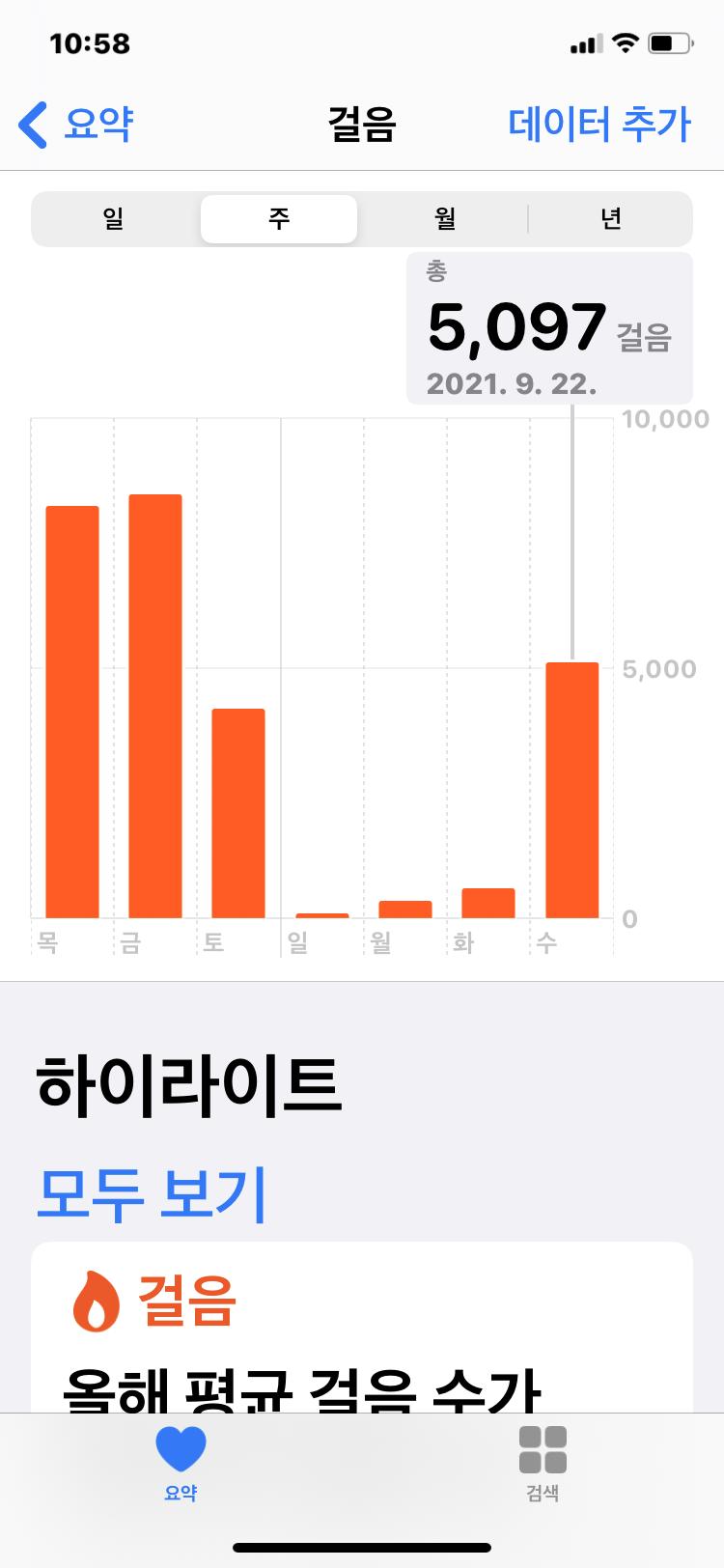Open 모두 보기 for highlights

pyautogui.click(x=151, y=1193)
